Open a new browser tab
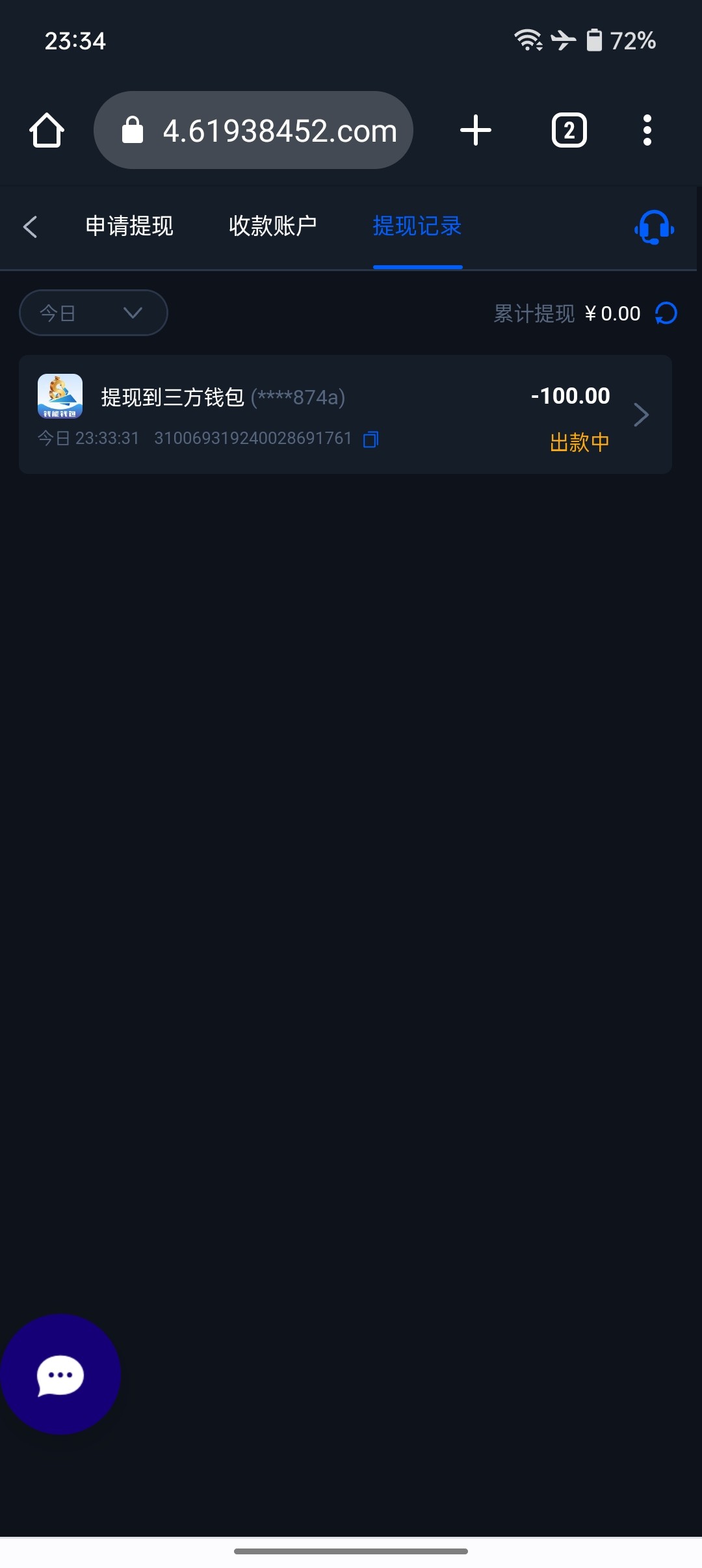 click(x=476, y=130)
